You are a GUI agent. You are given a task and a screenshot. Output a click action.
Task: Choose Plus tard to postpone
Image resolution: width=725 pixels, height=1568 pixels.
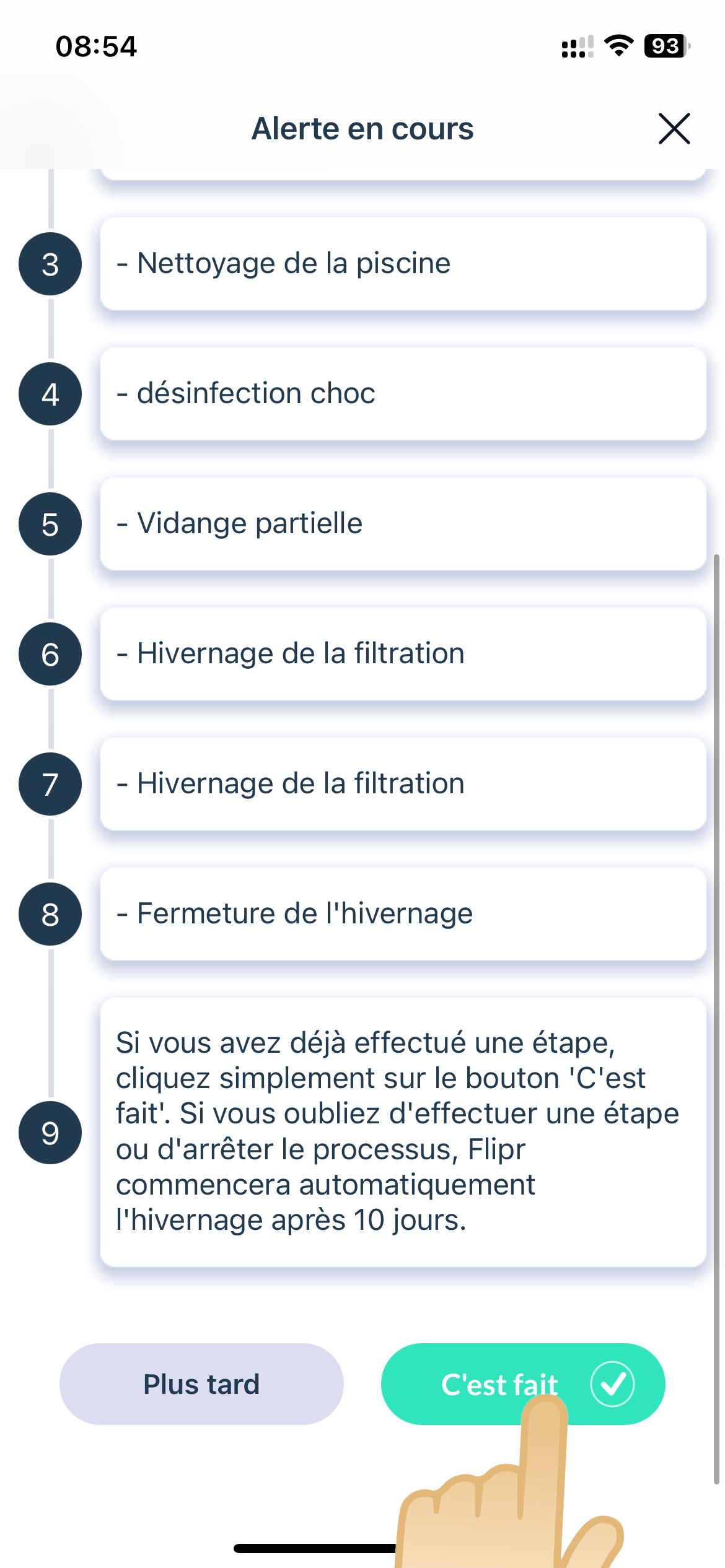(201, 1384)
